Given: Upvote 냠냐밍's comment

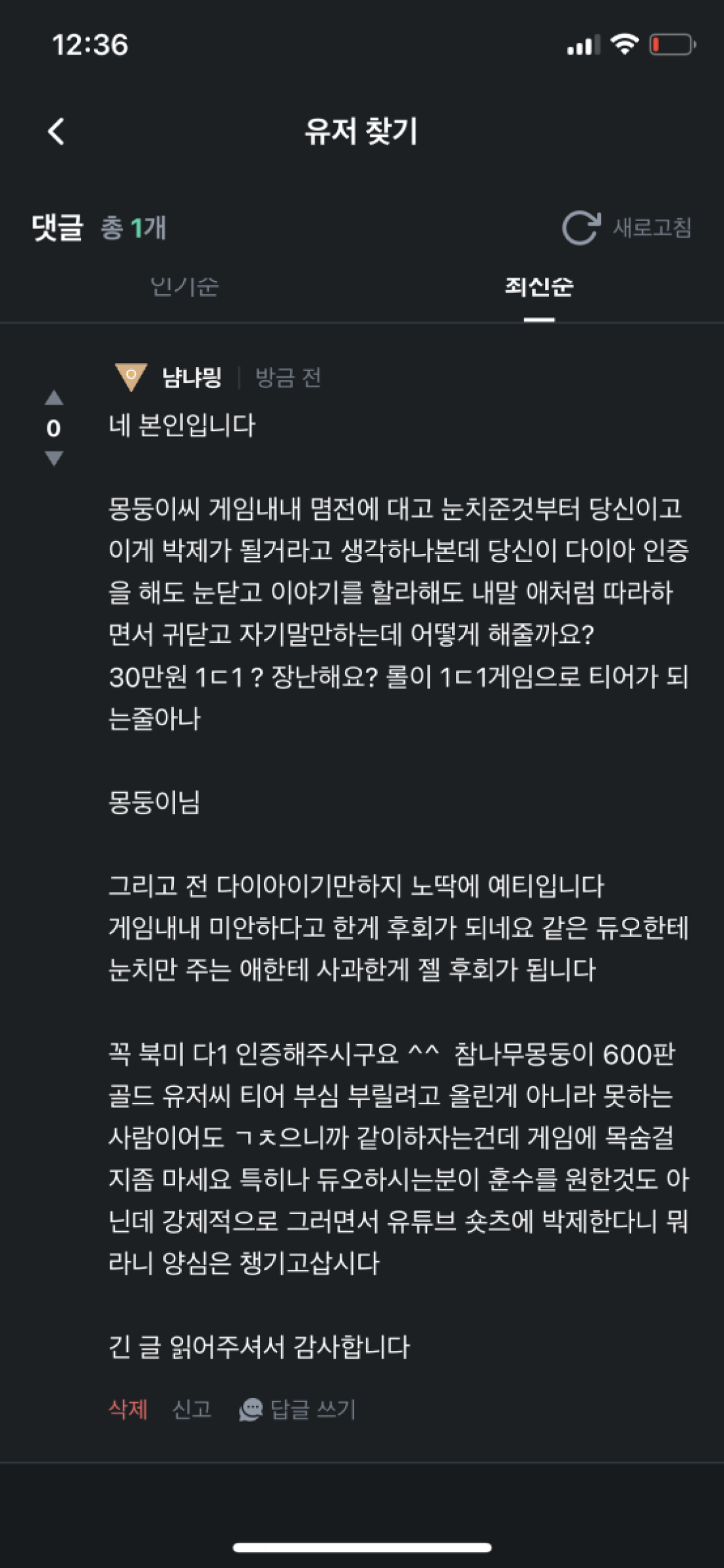Looking at the screenshot, I should click(x=54, y=398).
